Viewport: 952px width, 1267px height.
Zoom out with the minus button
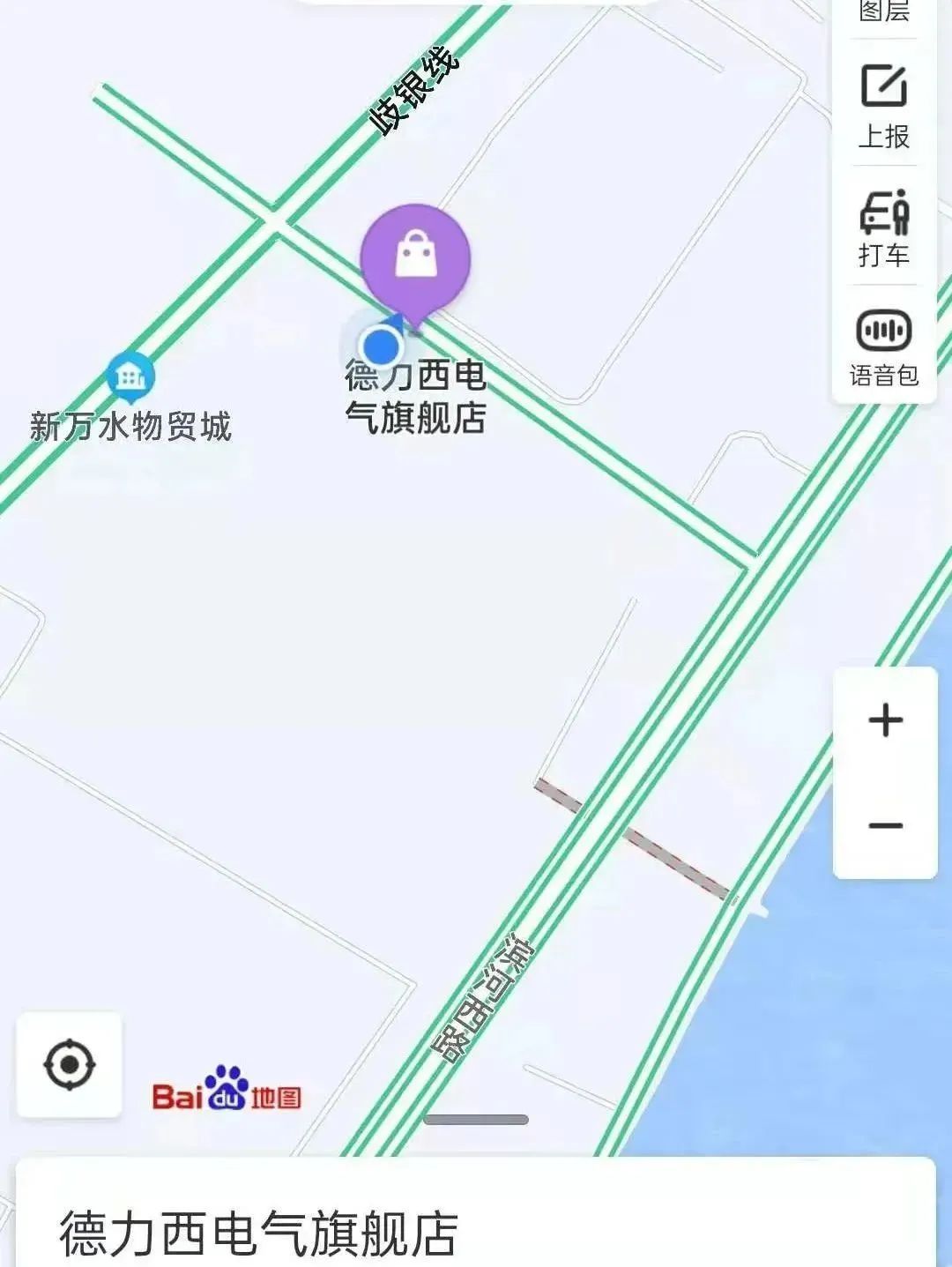[885, 826]
